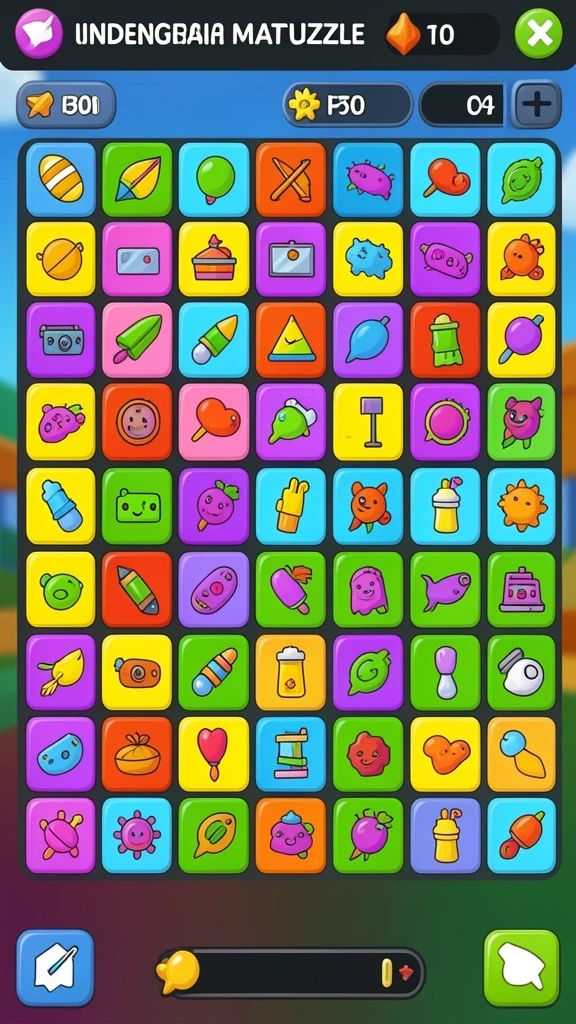This screenshot has height=1024, width=576.
Task: Select the orange crossed sticks tile
Action: [291, 180]
